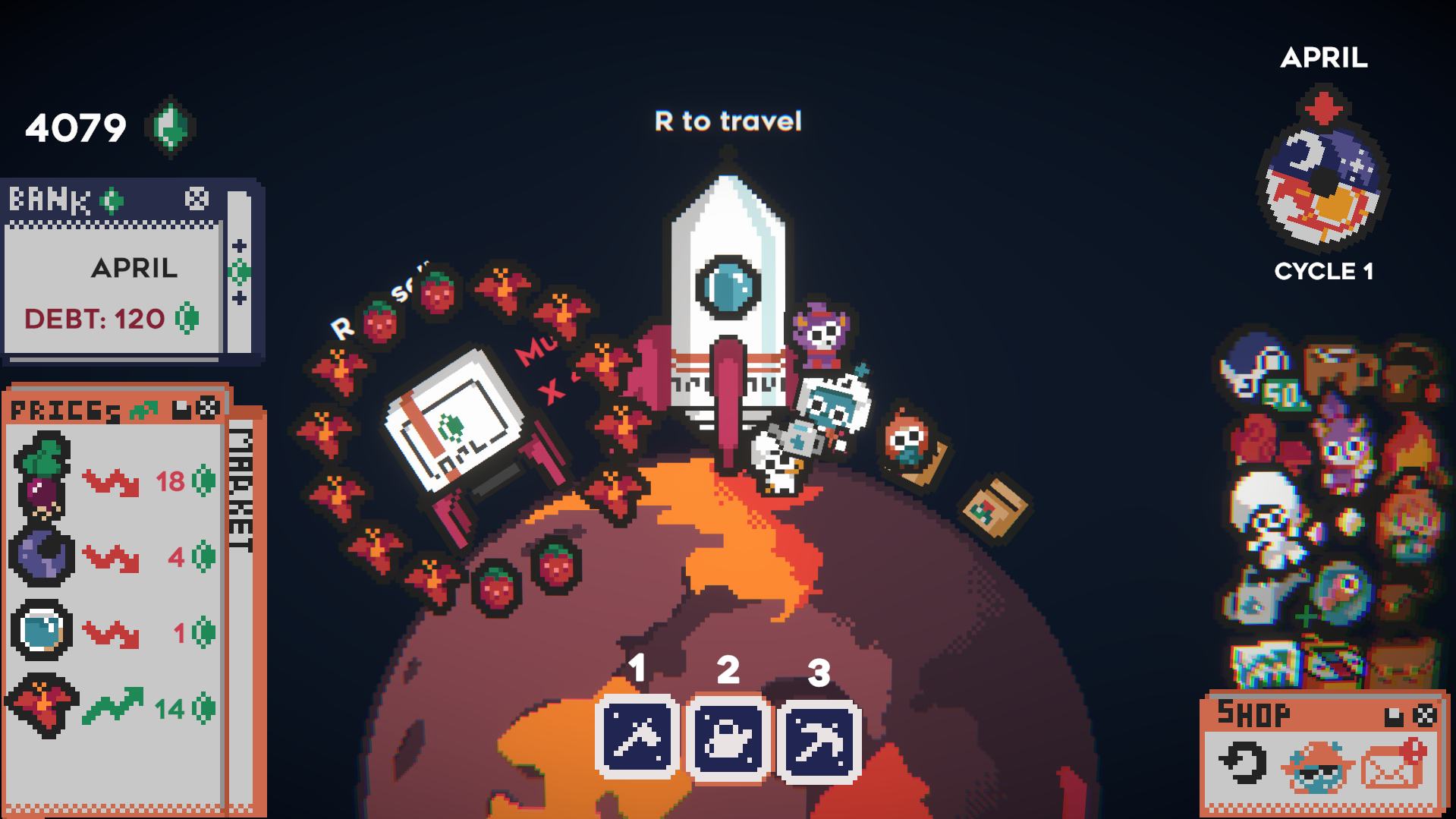Open the Market side tab

tap(241, 493)
